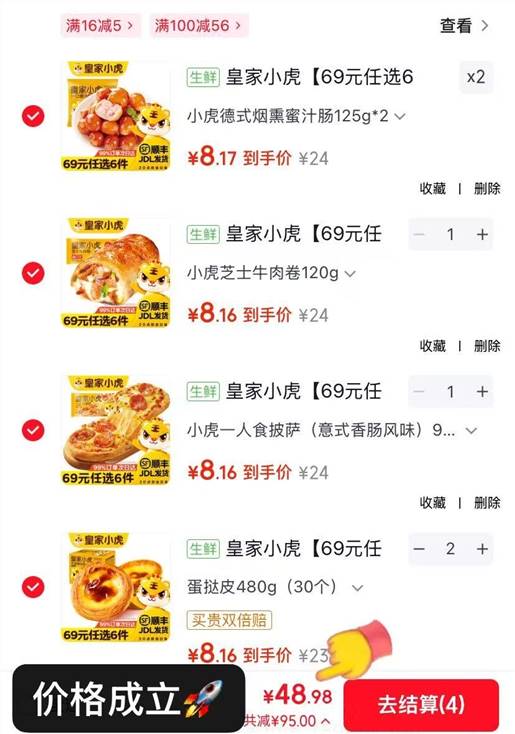Screen dimensions: 515x734
Task: Add 小虎芝士牛肉卷 to favorites via 收藏
Action: 433,346
